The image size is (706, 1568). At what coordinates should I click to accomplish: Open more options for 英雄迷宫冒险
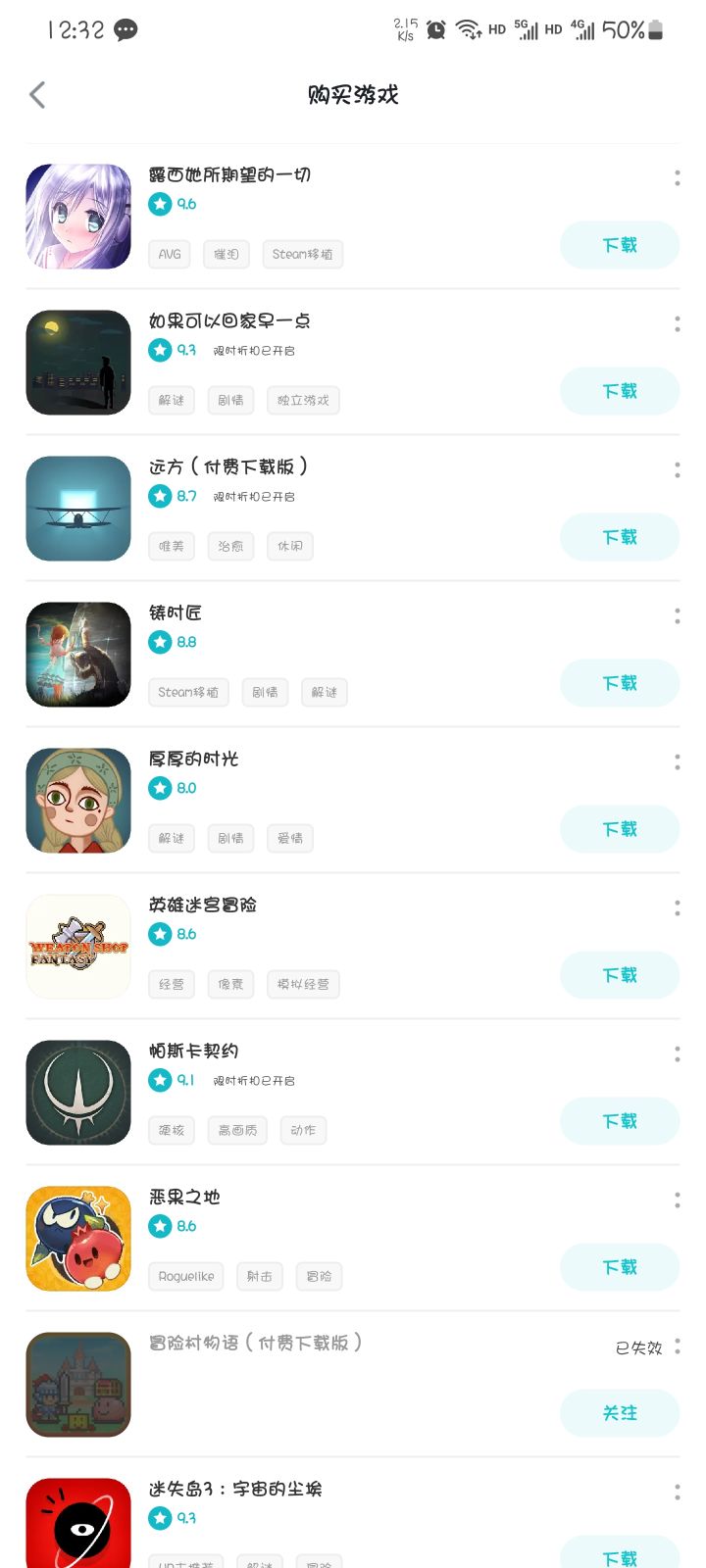pyautogui.click(x=677, y=907)
